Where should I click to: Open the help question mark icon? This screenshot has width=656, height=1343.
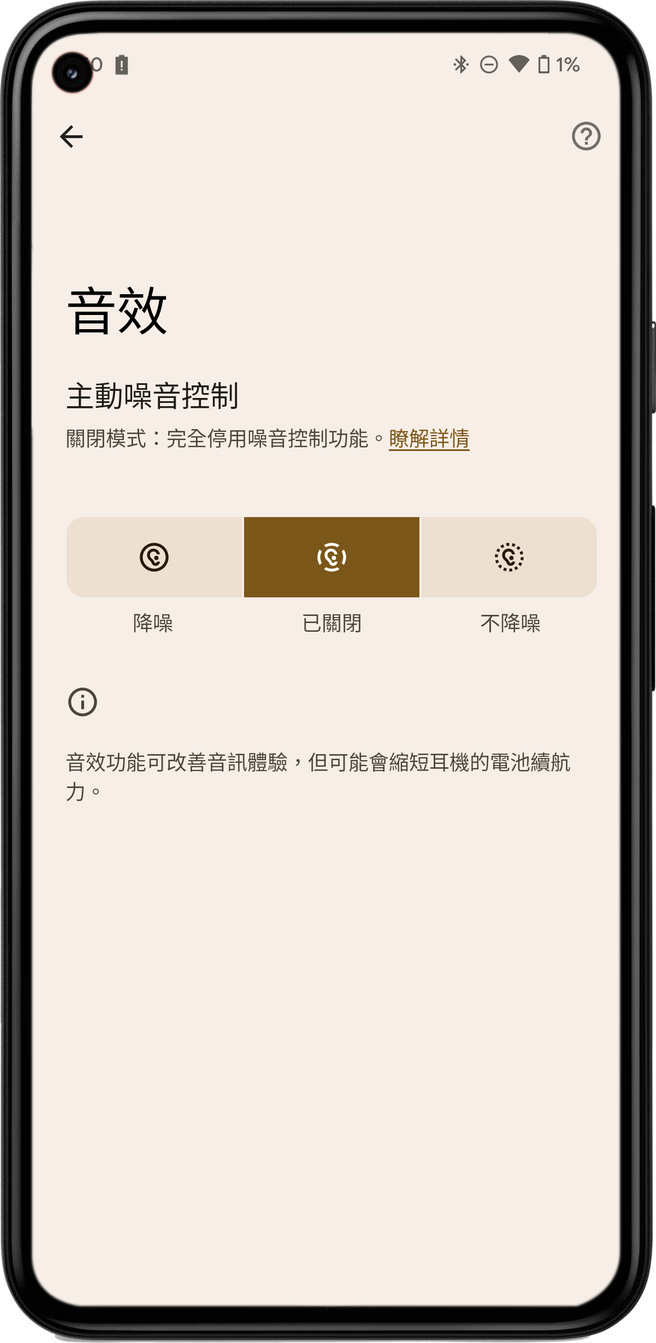click(x=586, y=137)
